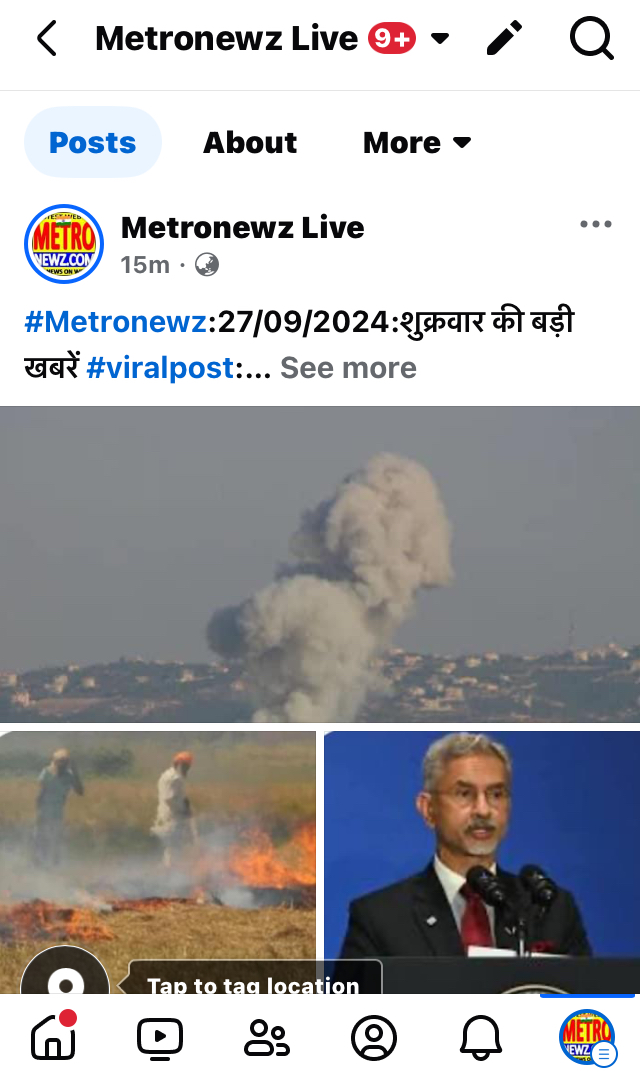Open the smoke cloud photo

pos(320,564)
